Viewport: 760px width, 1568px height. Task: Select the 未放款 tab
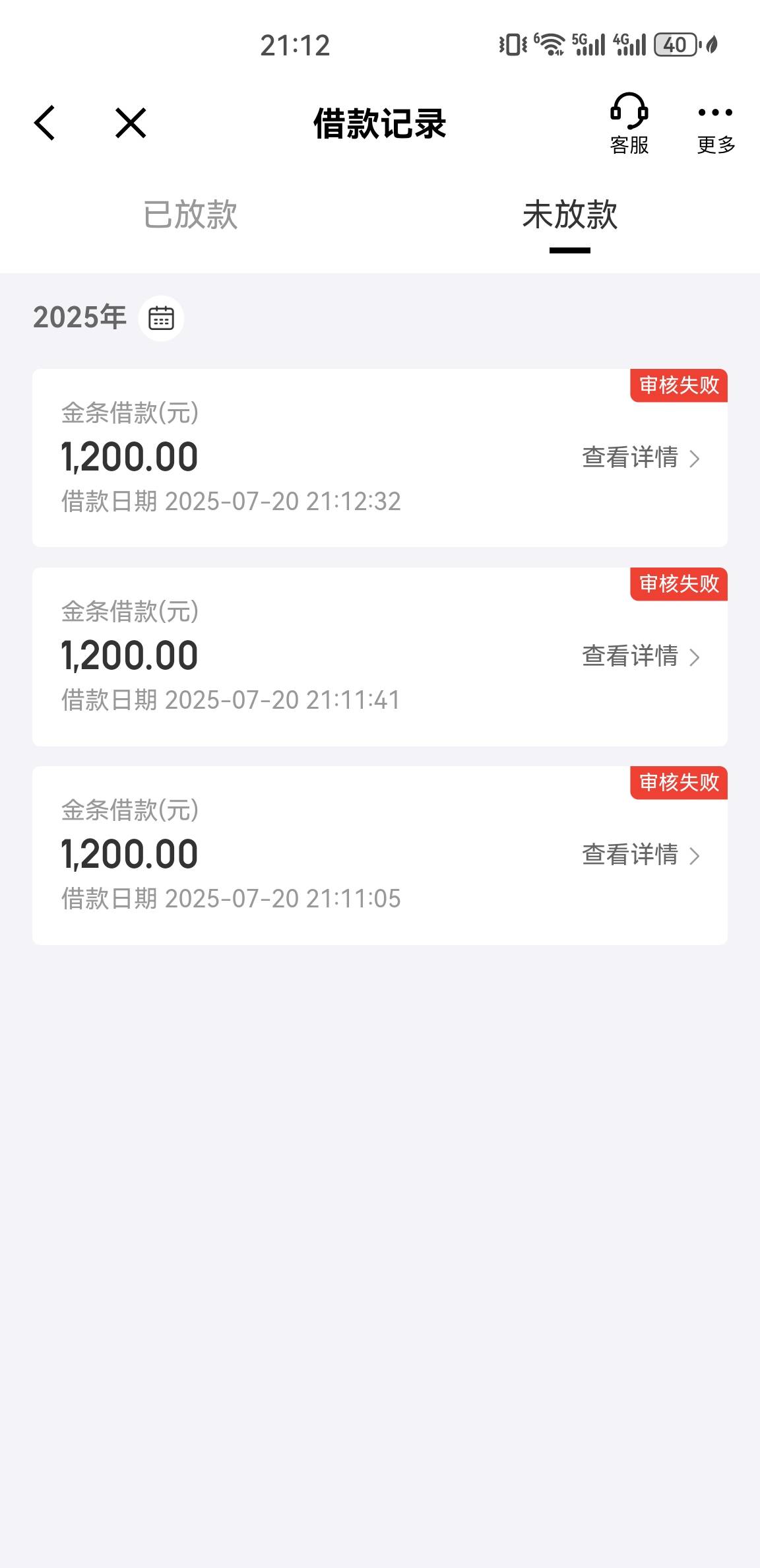click(570, 214)
